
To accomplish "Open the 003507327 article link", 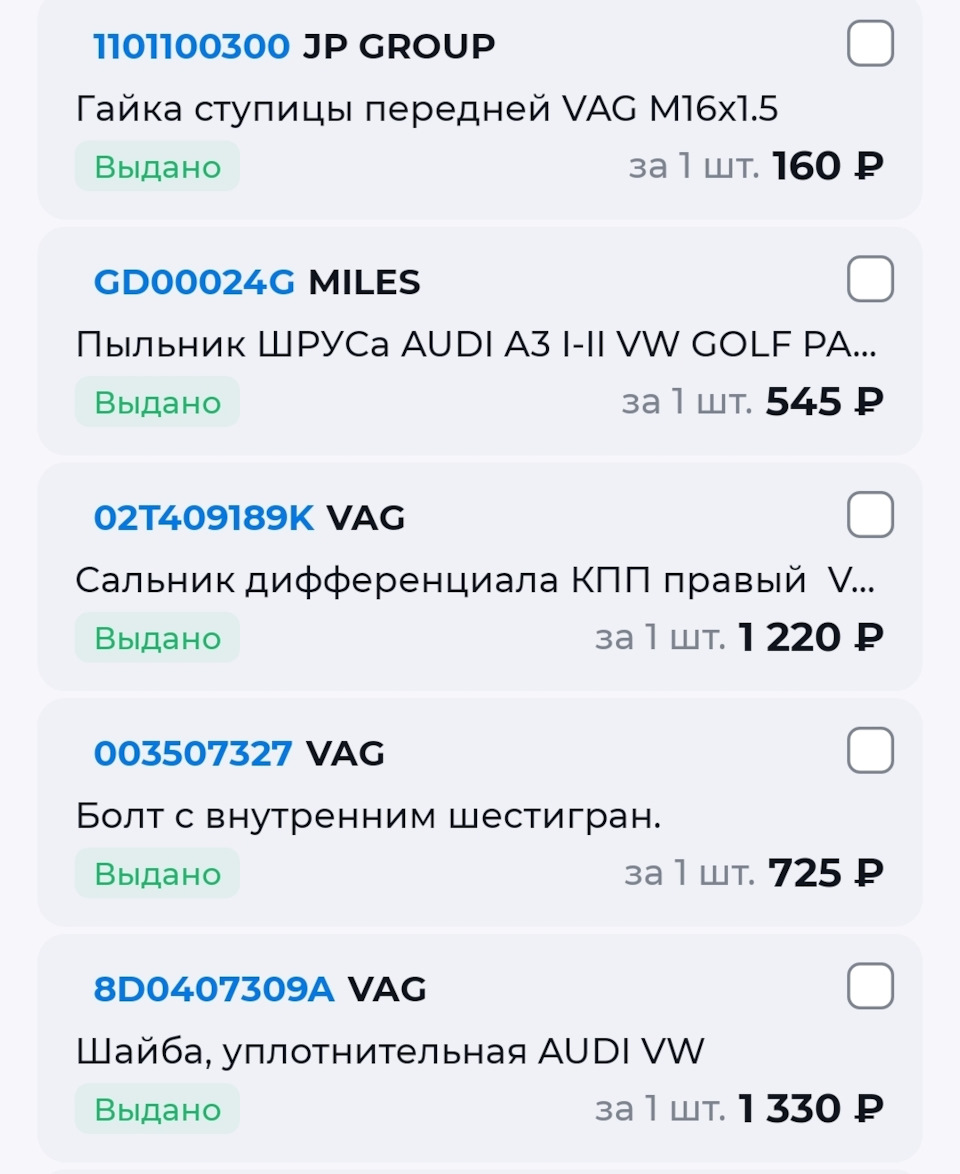I will pyautogui.click(x=192, y=753).
